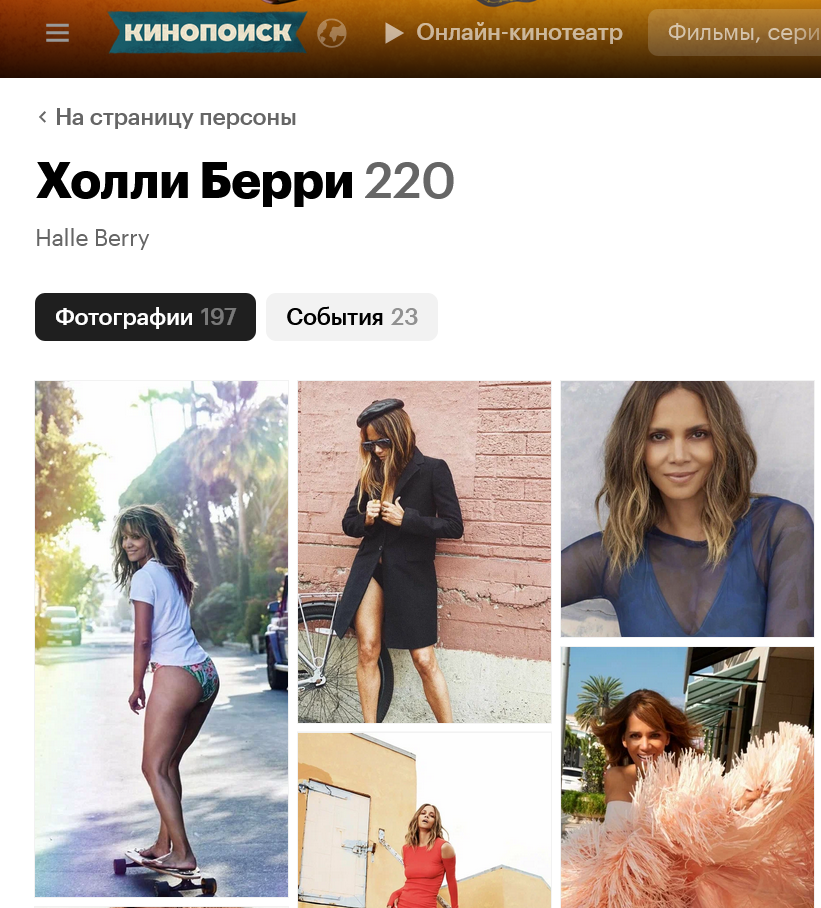The image size is (821, 908).
Task: View the pink feather outfit photo
Action: pyautogui.click(x=687, y=777)
